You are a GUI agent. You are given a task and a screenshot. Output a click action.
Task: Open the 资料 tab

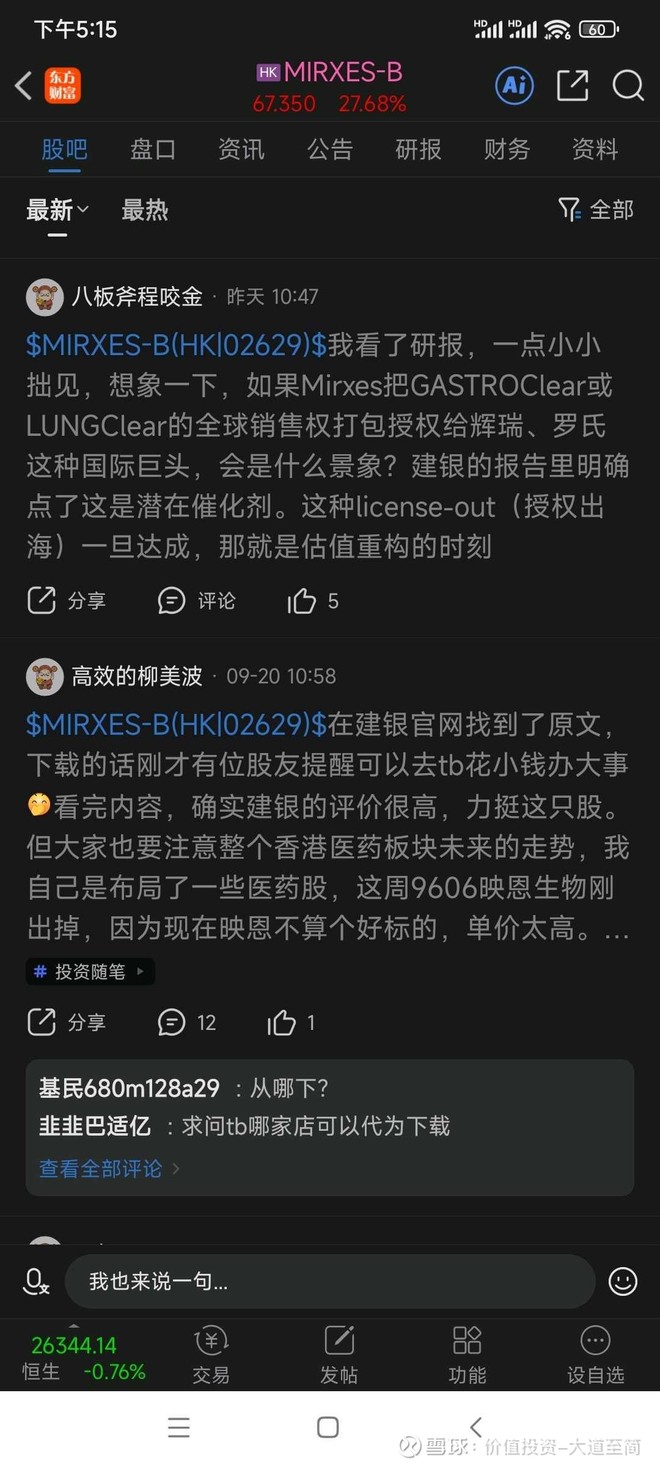[x=595, y=150]
